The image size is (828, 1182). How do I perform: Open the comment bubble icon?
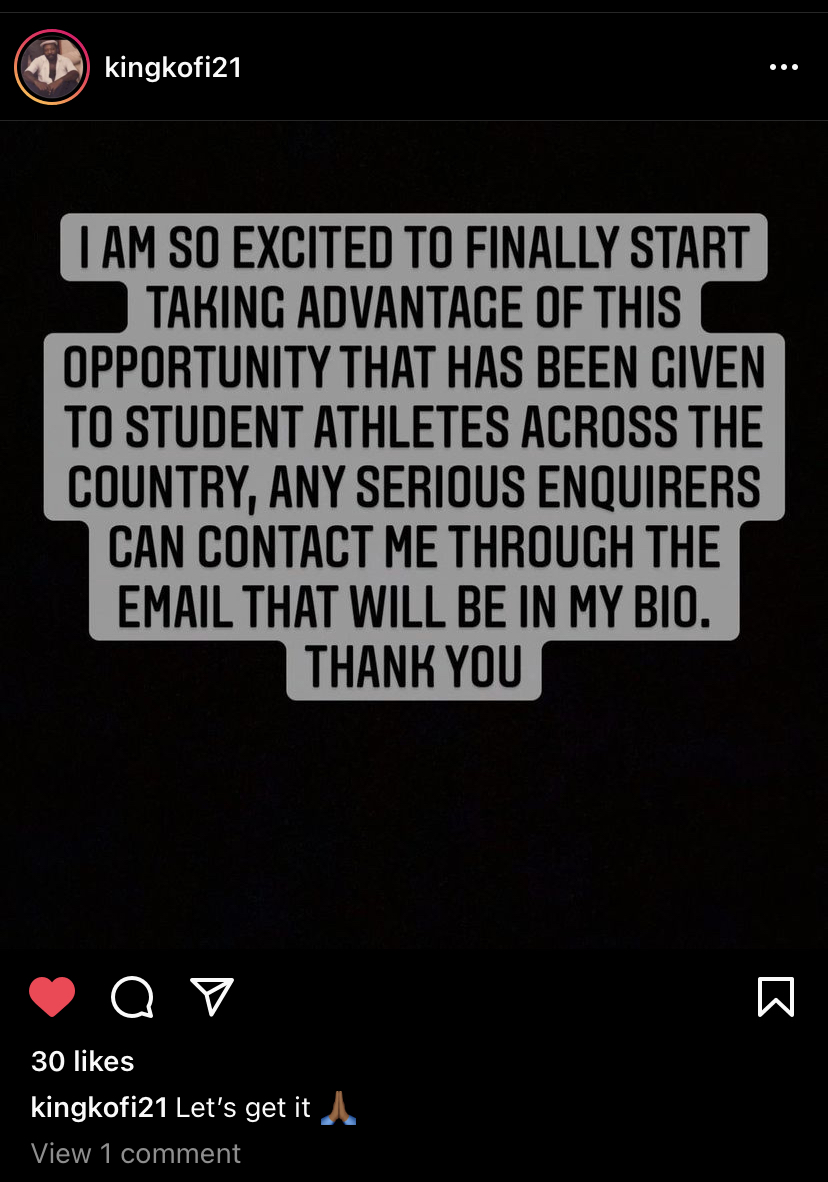click(132, 997)
